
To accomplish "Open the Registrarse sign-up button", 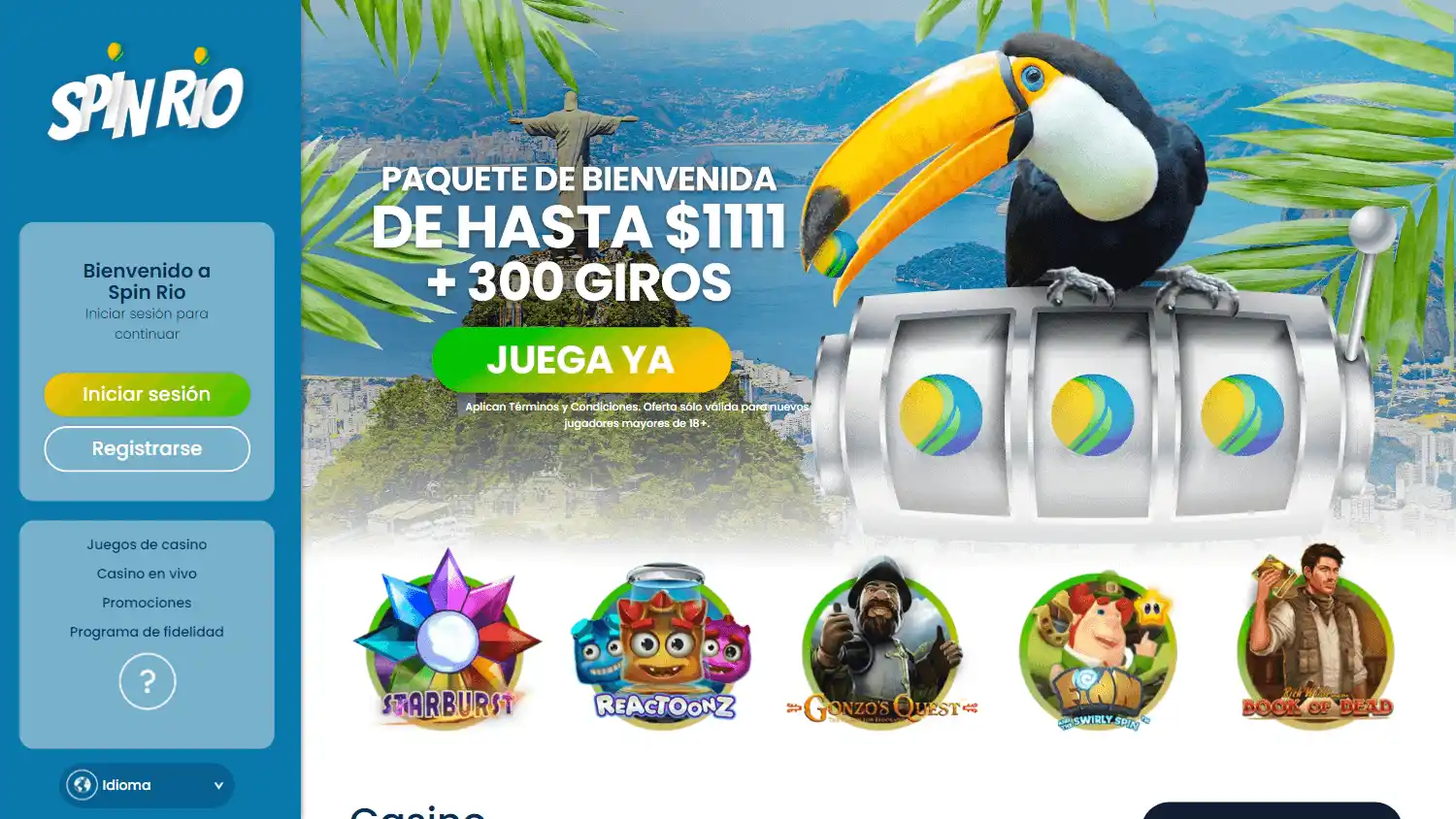I will click(x=147, y=449).
